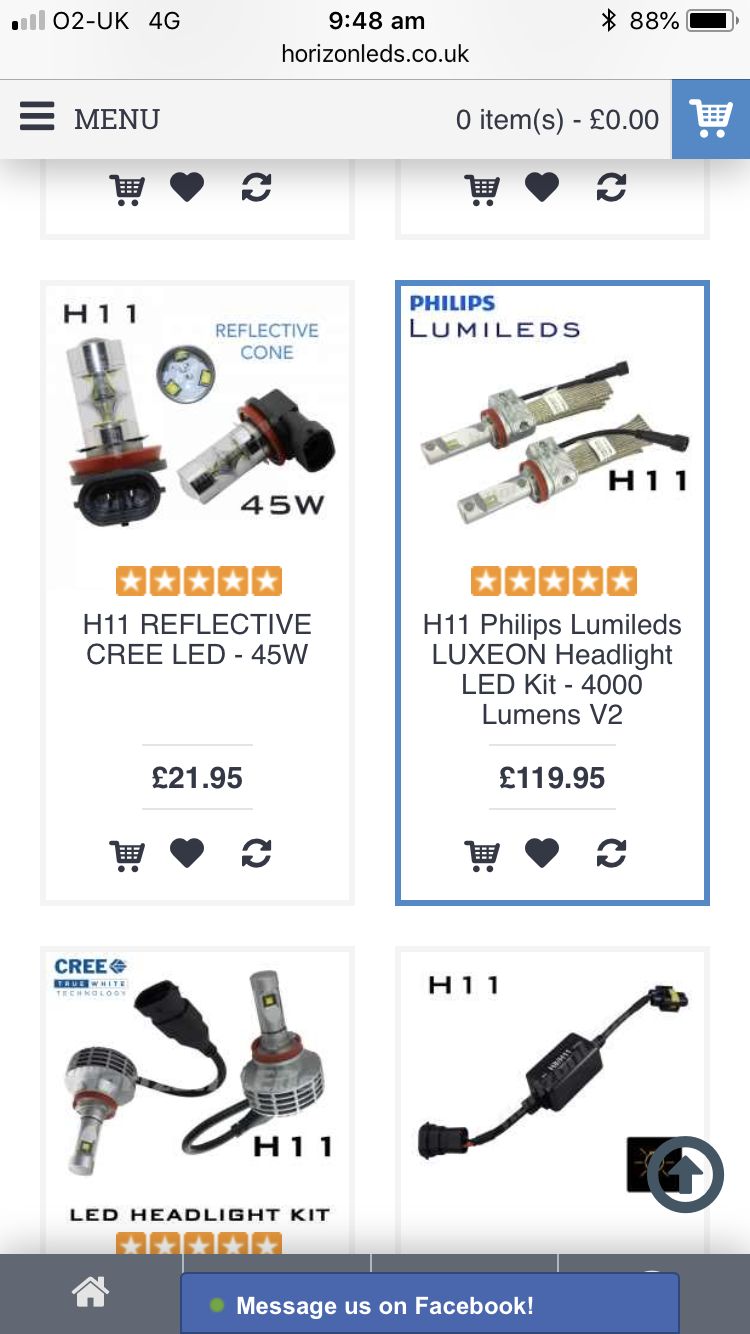The image size is (750, 1334).
Task: Open the blue shopping cart button
Action: click(711, 119)
